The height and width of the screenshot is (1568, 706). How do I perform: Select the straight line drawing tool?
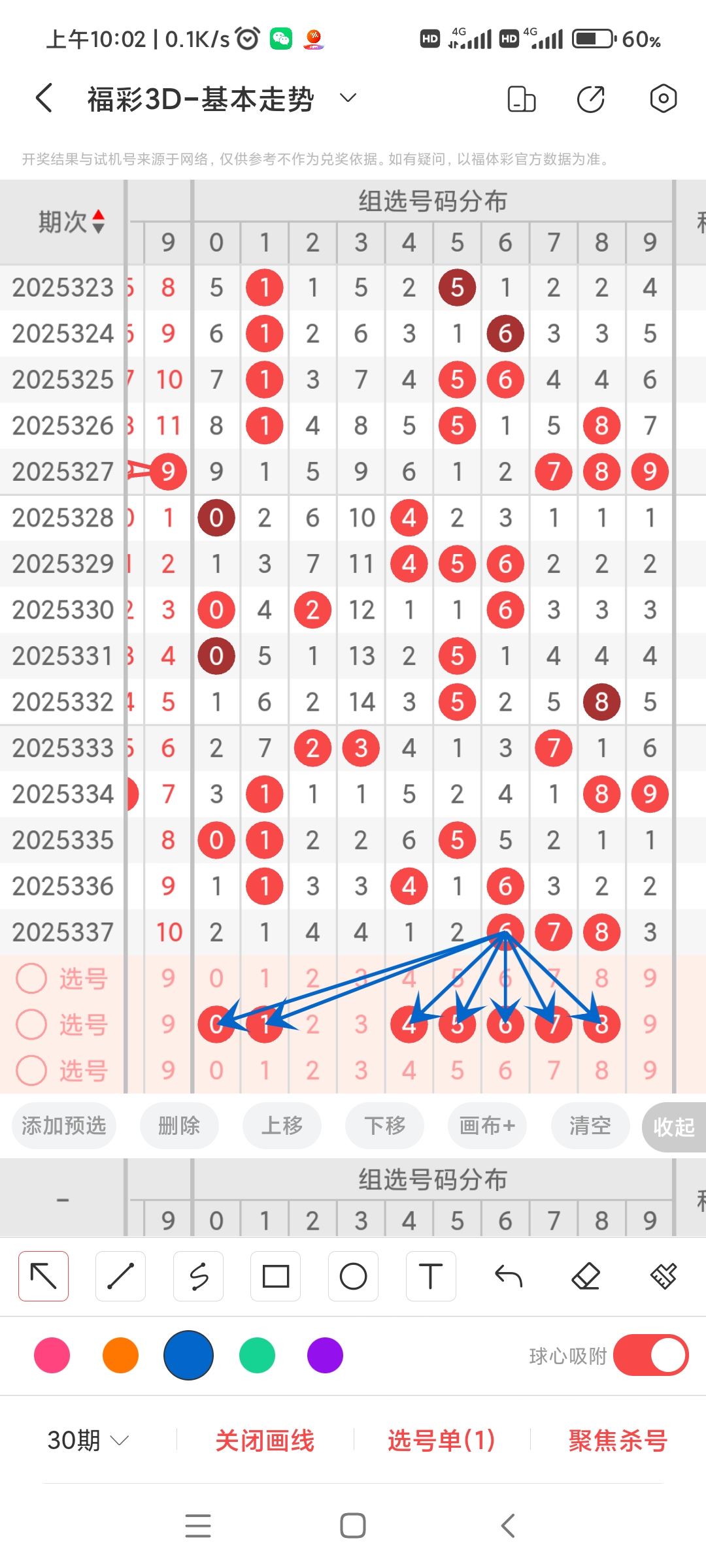coord(120,1275)
